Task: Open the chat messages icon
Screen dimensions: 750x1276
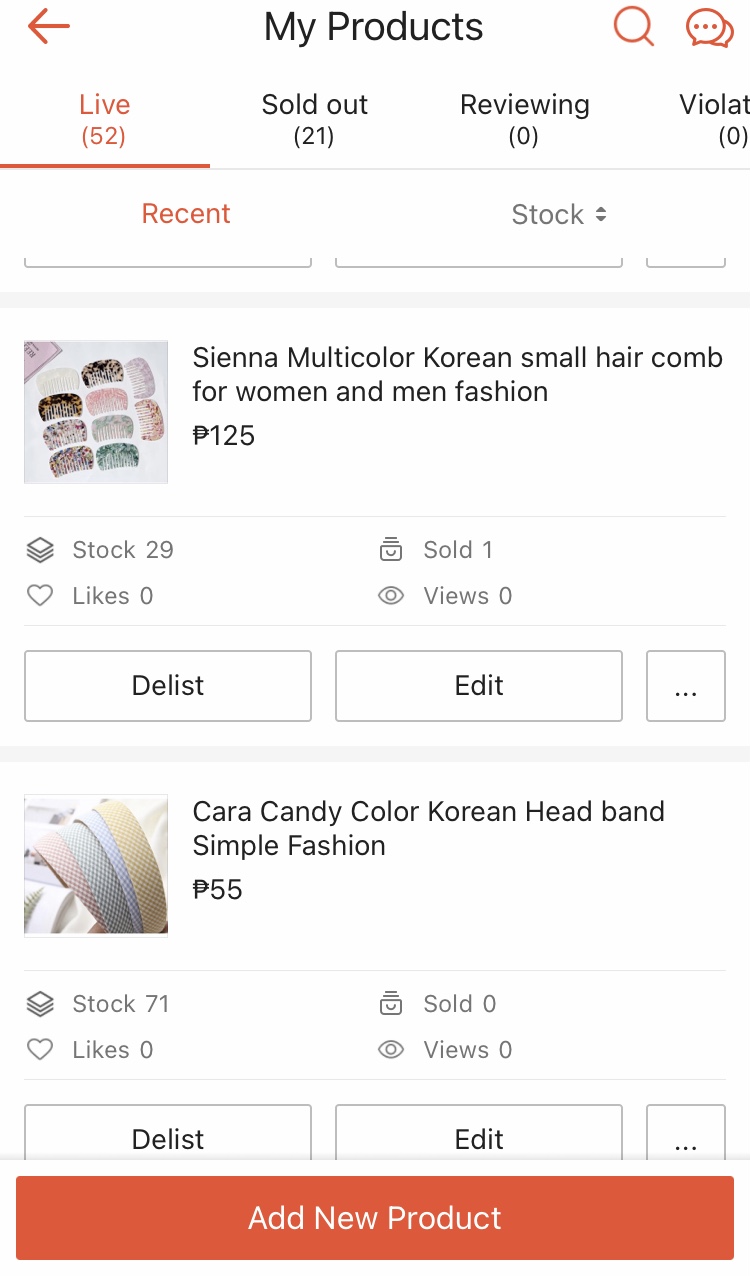Action: [709, 28]
